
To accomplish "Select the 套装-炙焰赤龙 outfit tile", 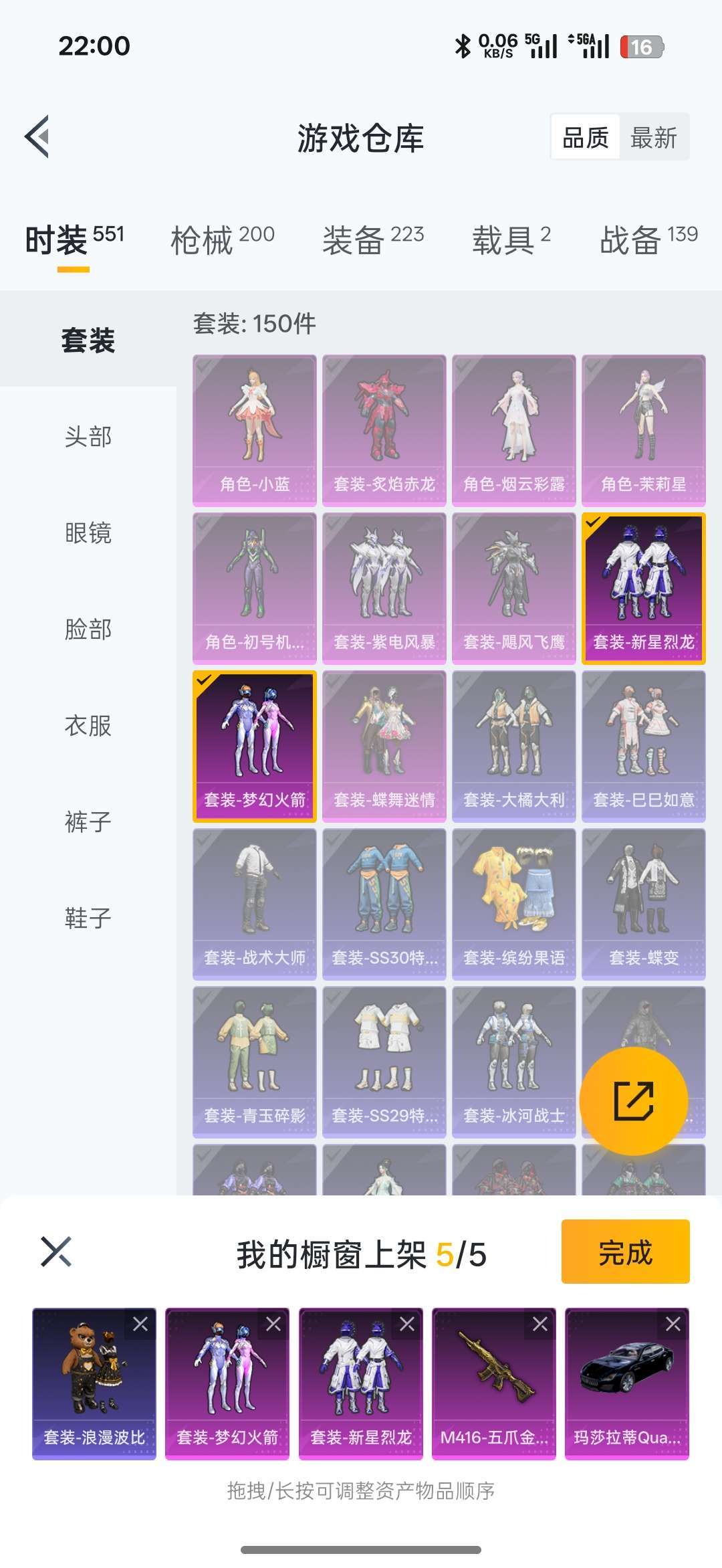I will pyautogui.click(x=384, y=431).
